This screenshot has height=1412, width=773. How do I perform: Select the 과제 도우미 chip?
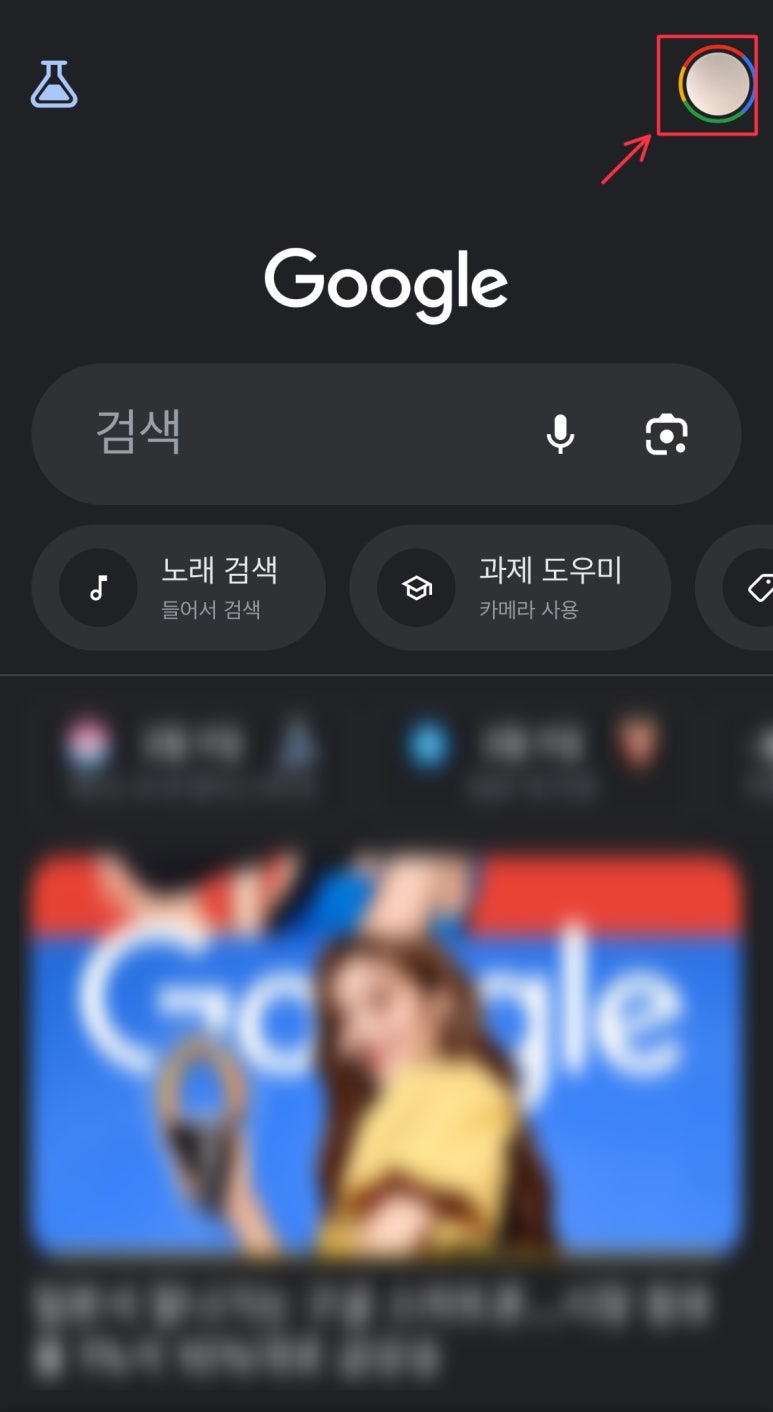510,587
